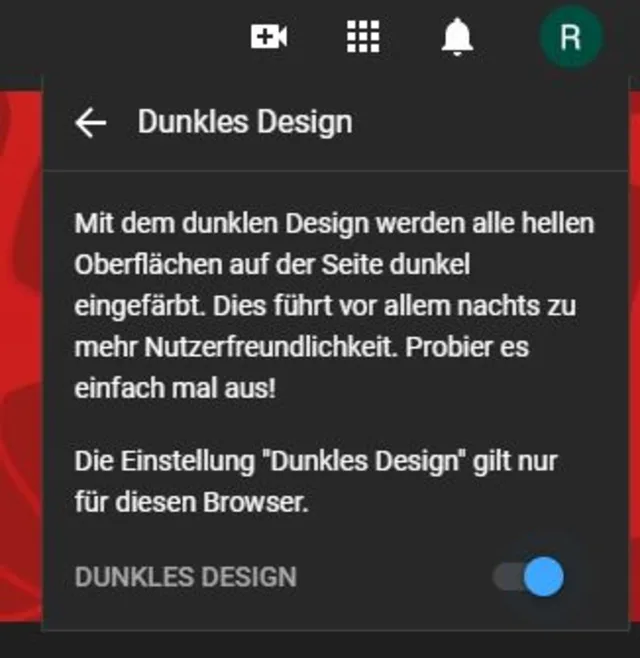Go back from Dunkles Design menu
Viewport: 640px width, 658px height.
point(90,123)
